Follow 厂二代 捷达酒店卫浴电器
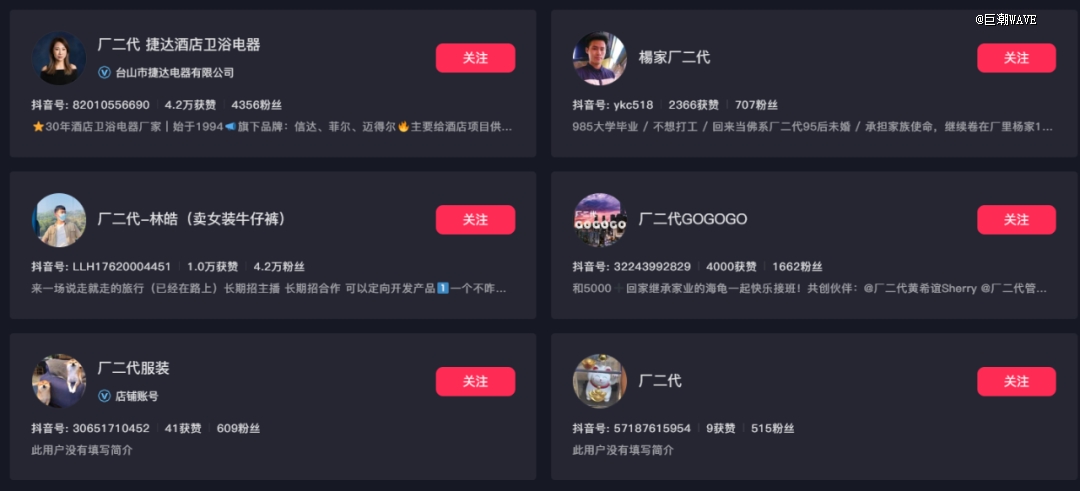Viewport: 1080px width, 491px height. click(x=475, y=58)
